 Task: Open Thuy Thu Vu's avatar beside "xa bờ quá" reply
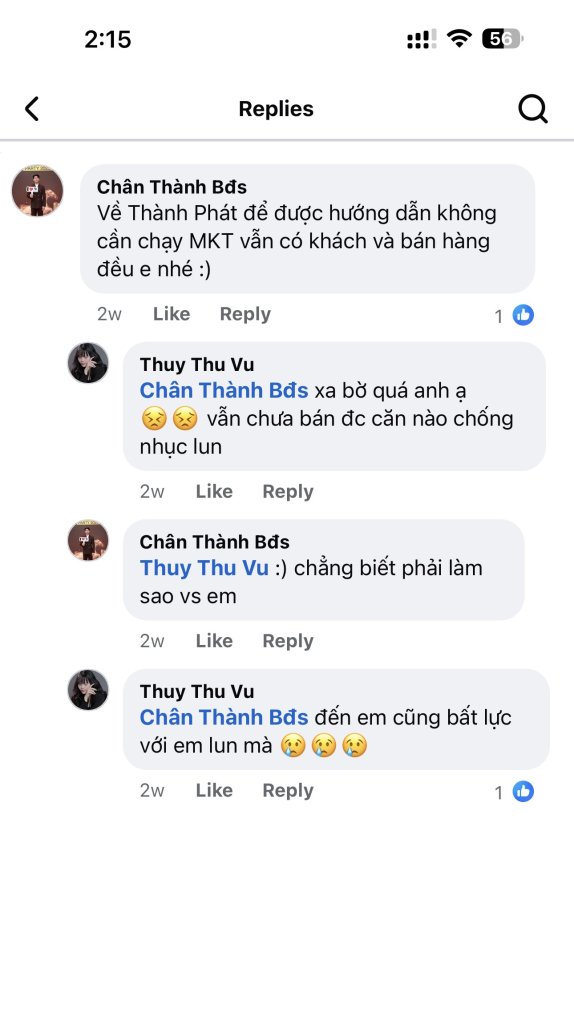click(88, 362)
